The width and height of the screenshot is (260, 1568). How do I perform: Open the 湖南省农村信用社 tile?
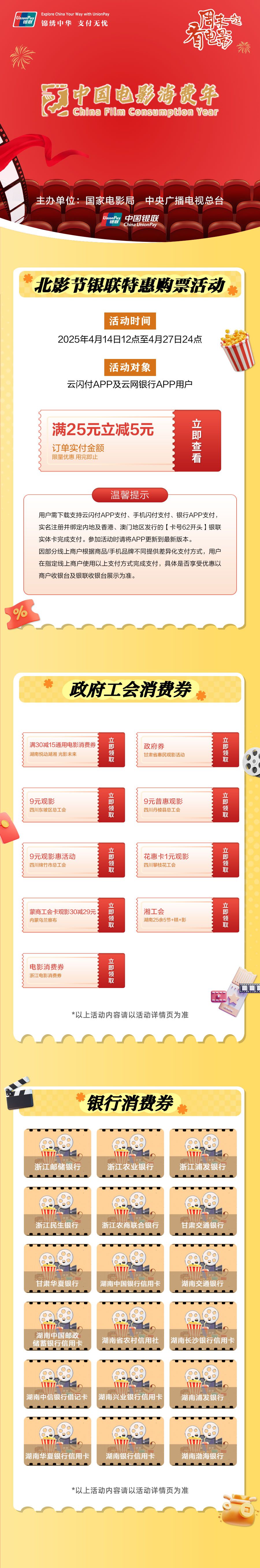point(130,1326)
